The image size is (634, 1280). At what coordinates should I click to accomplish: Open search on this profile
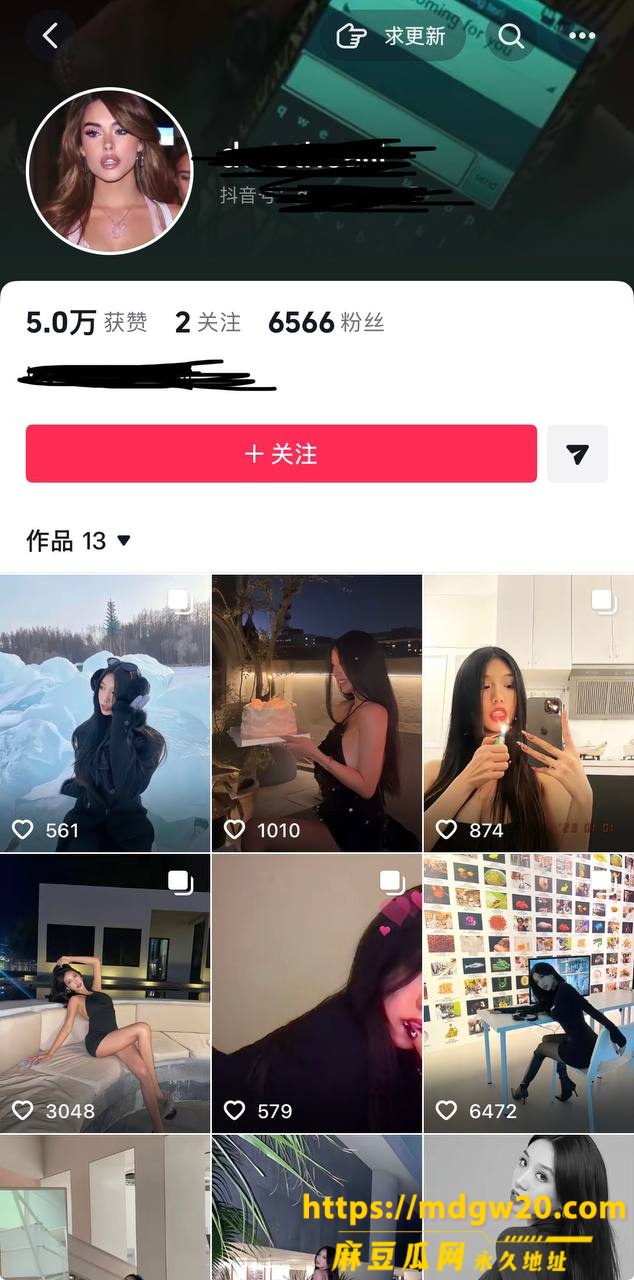click(x=511, y=36)
